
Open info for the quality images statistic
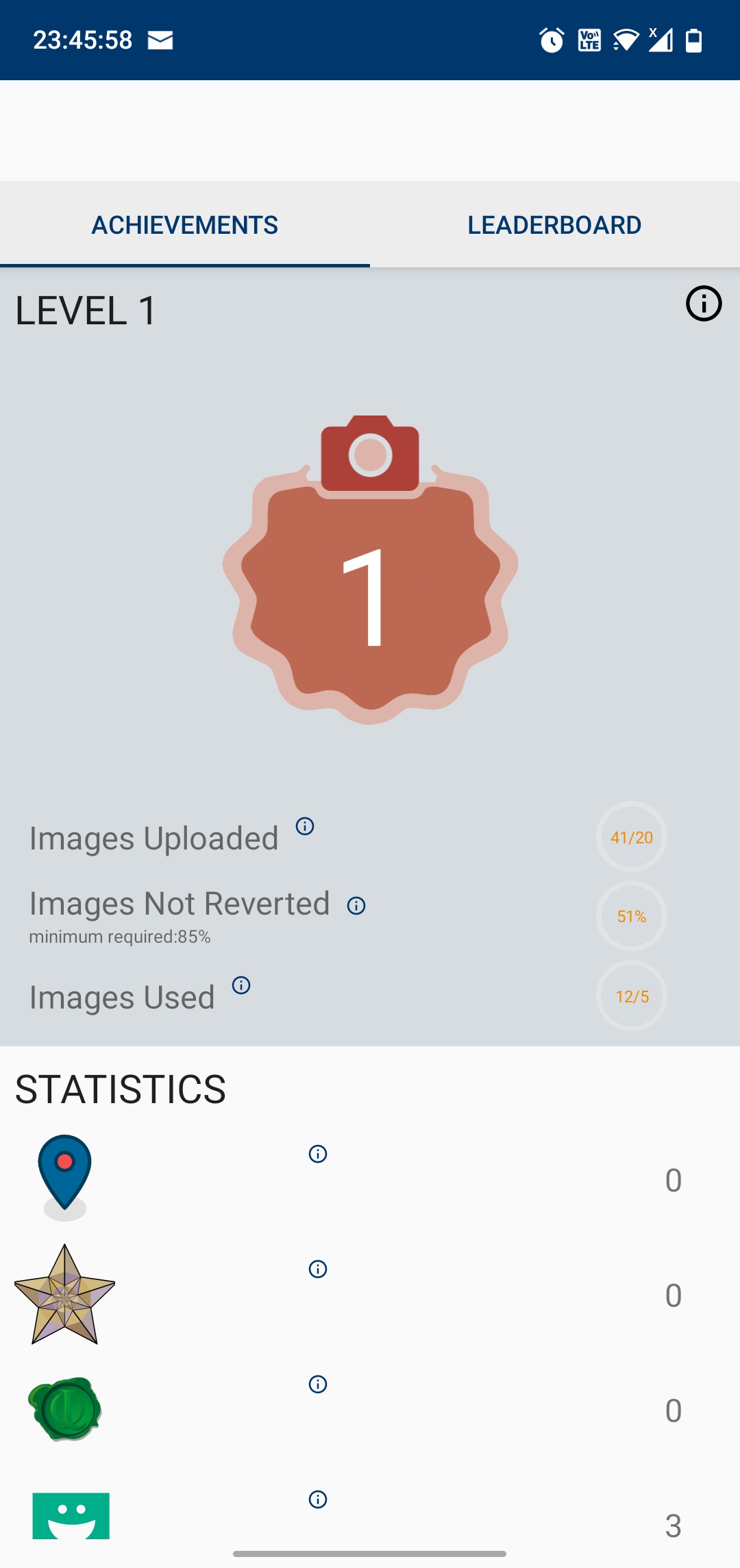(318, 1385)
